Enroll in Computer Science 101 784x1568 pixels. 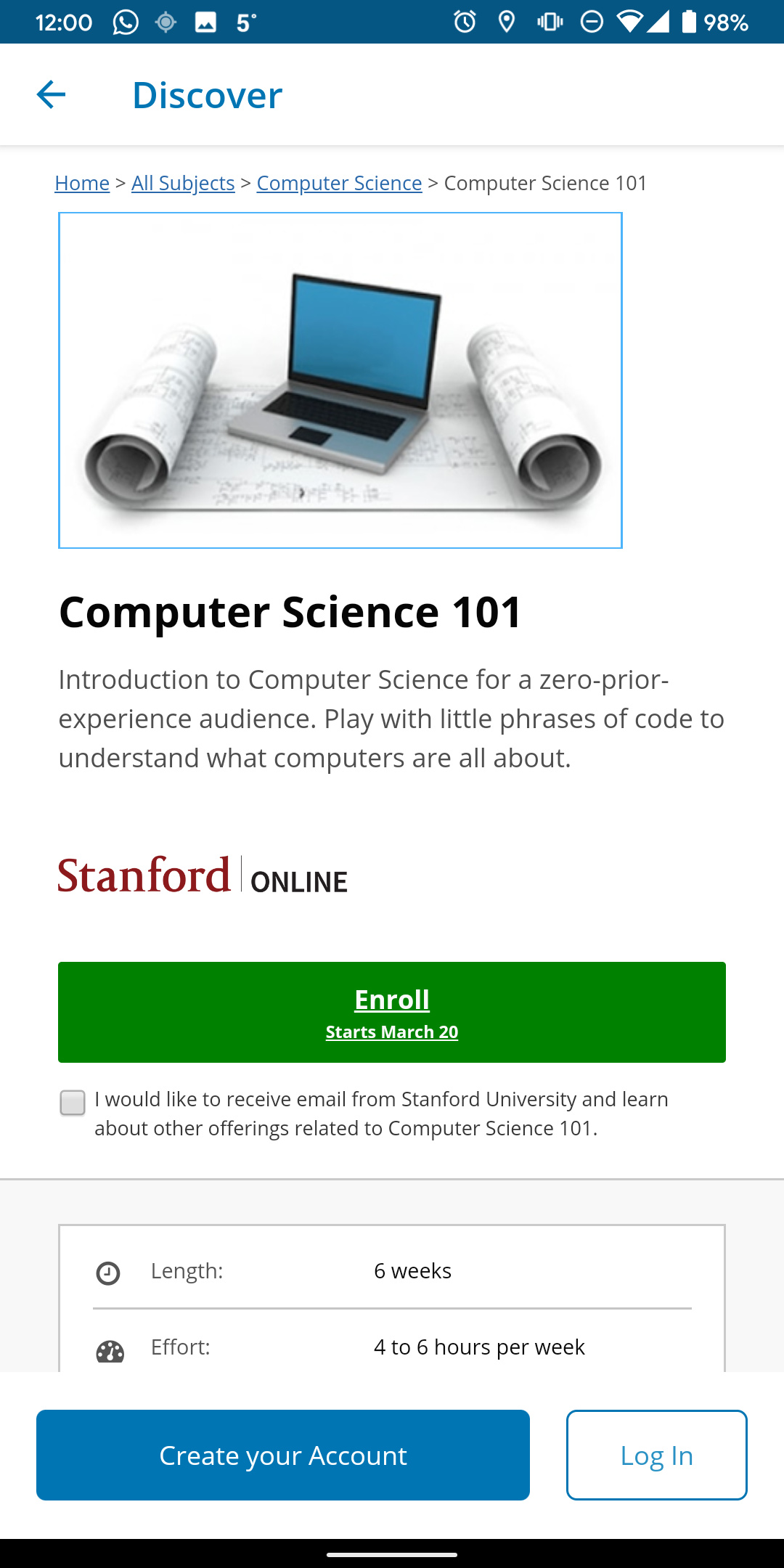click(392, 1012)
